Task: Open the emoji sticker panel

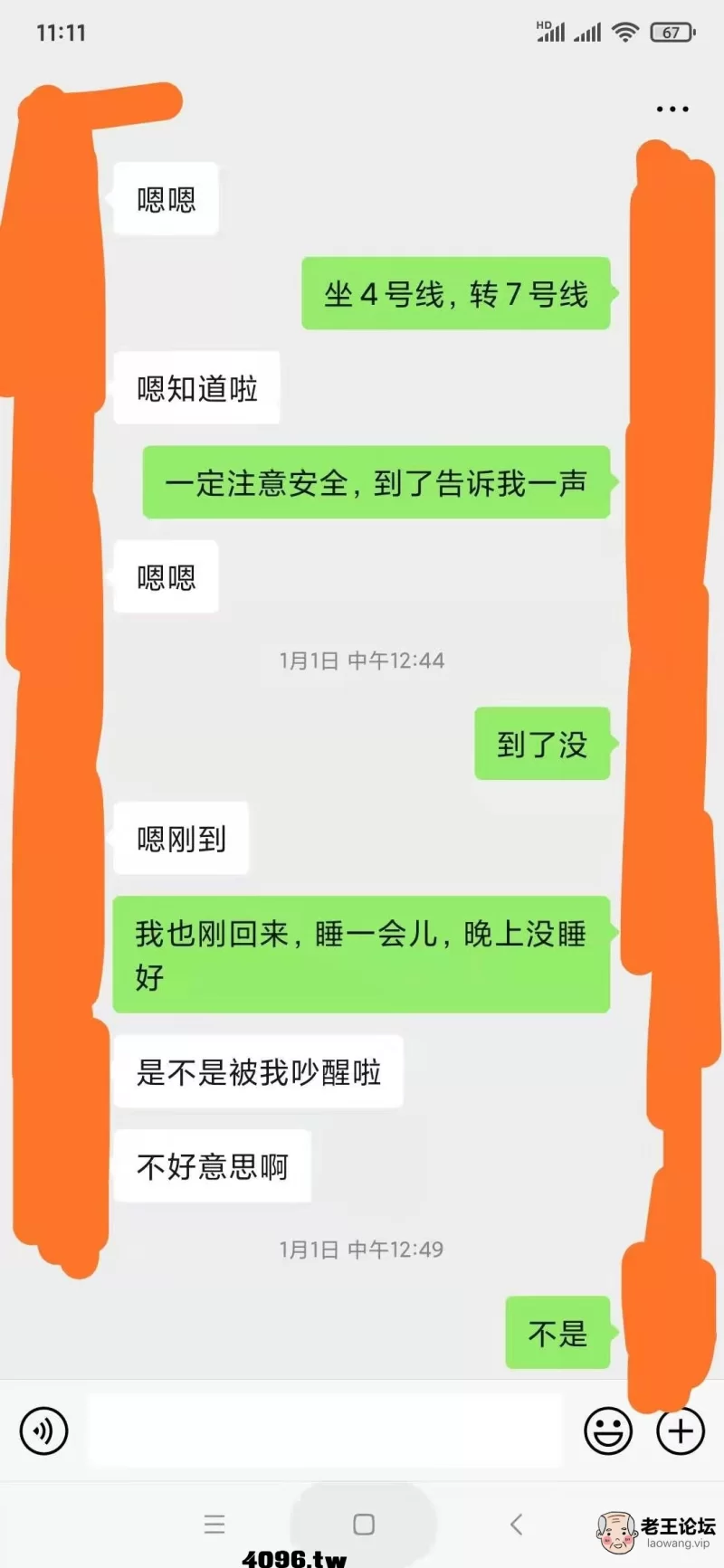Action: point(608,1430)
